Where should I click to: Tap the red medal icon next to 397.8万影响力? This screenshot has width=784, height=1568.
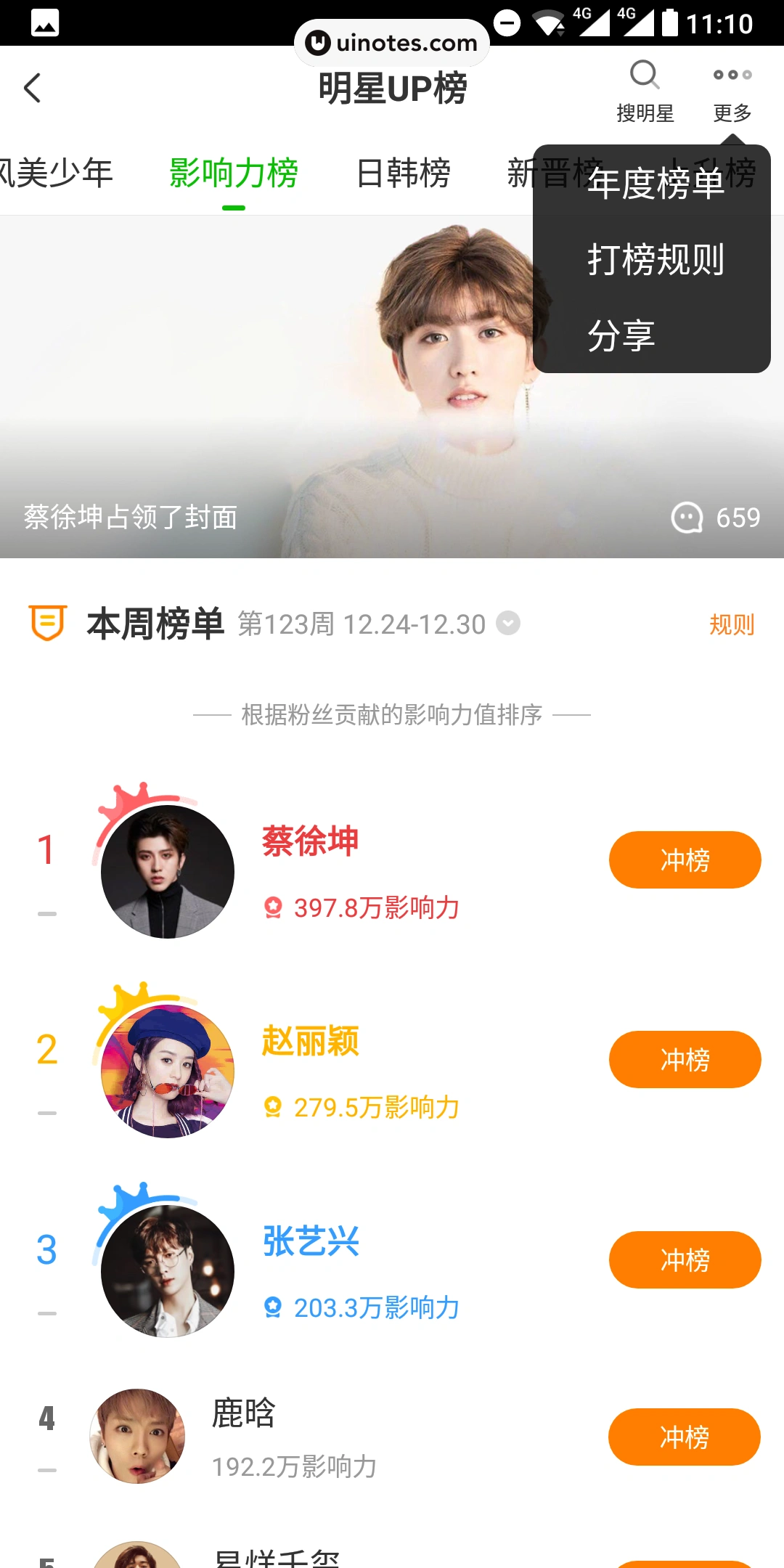(x=272, y=906)
